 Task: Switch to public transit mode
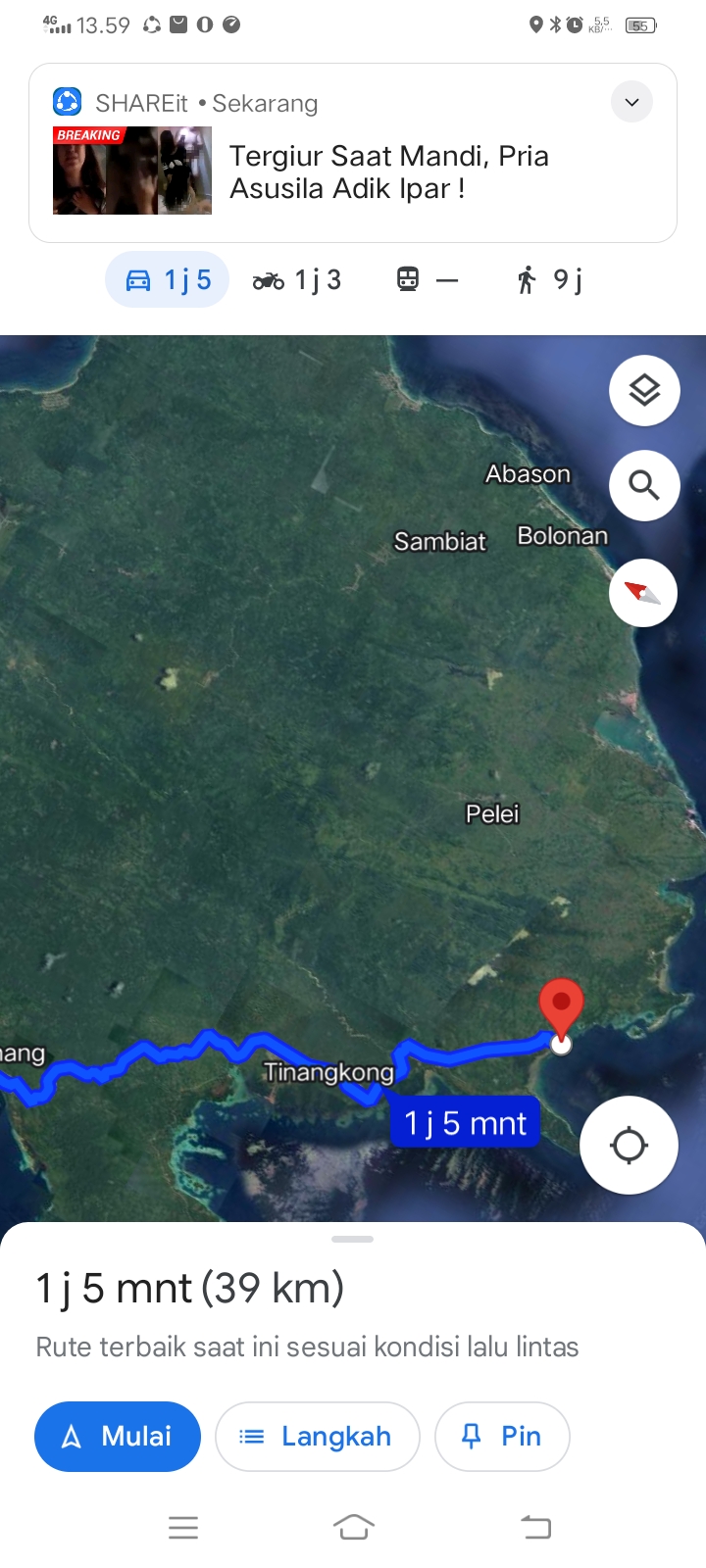click(428, 280)
